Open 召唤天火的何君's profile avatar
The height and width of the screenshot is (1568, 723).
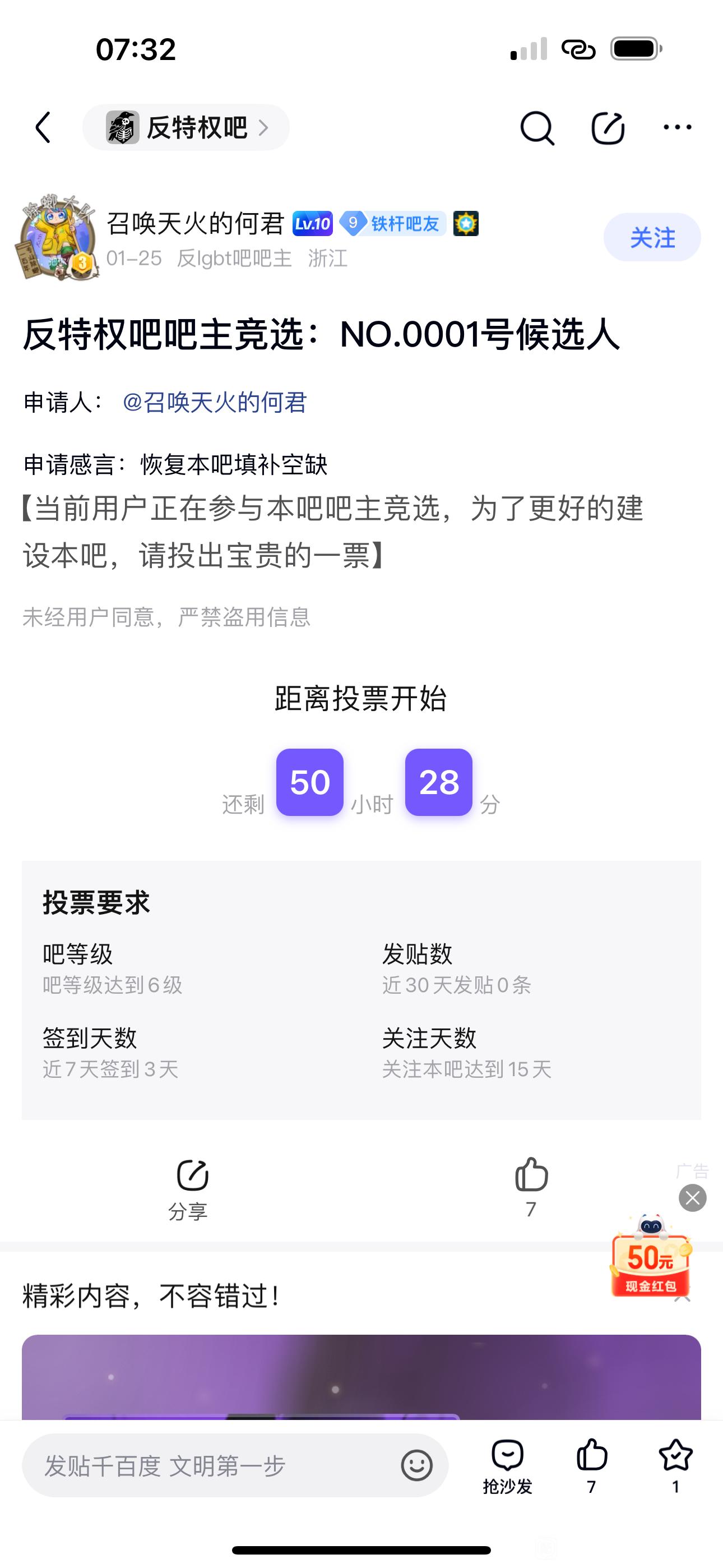click(x=58, y=238)
